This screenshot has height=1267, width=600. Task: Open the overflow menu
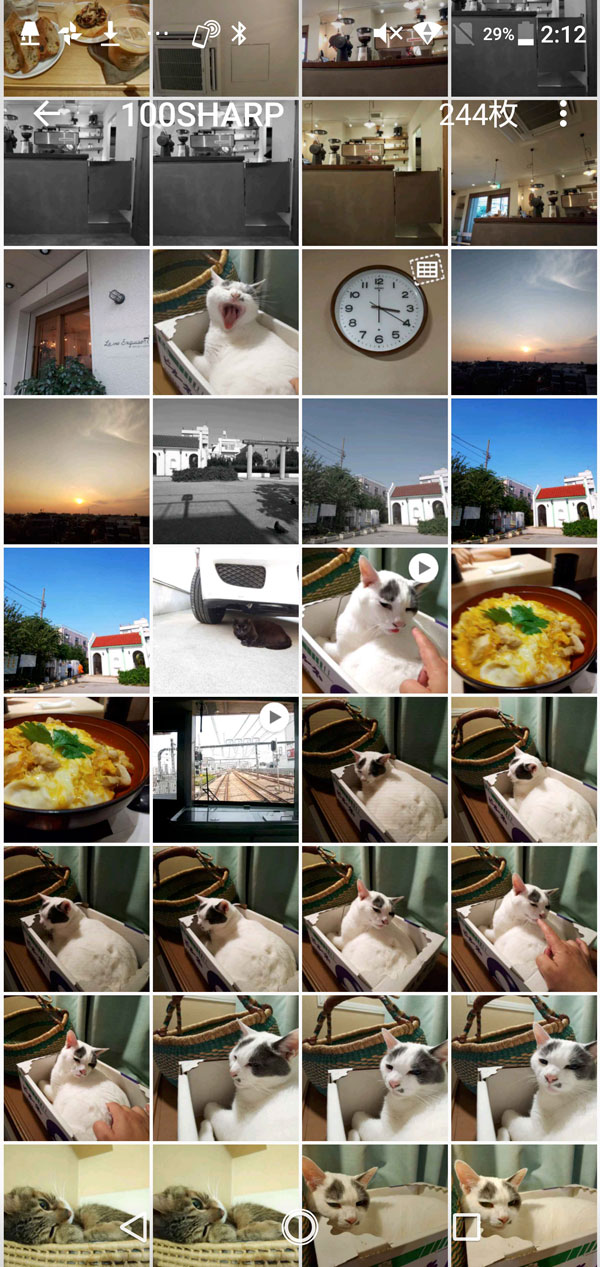(563, 114)
